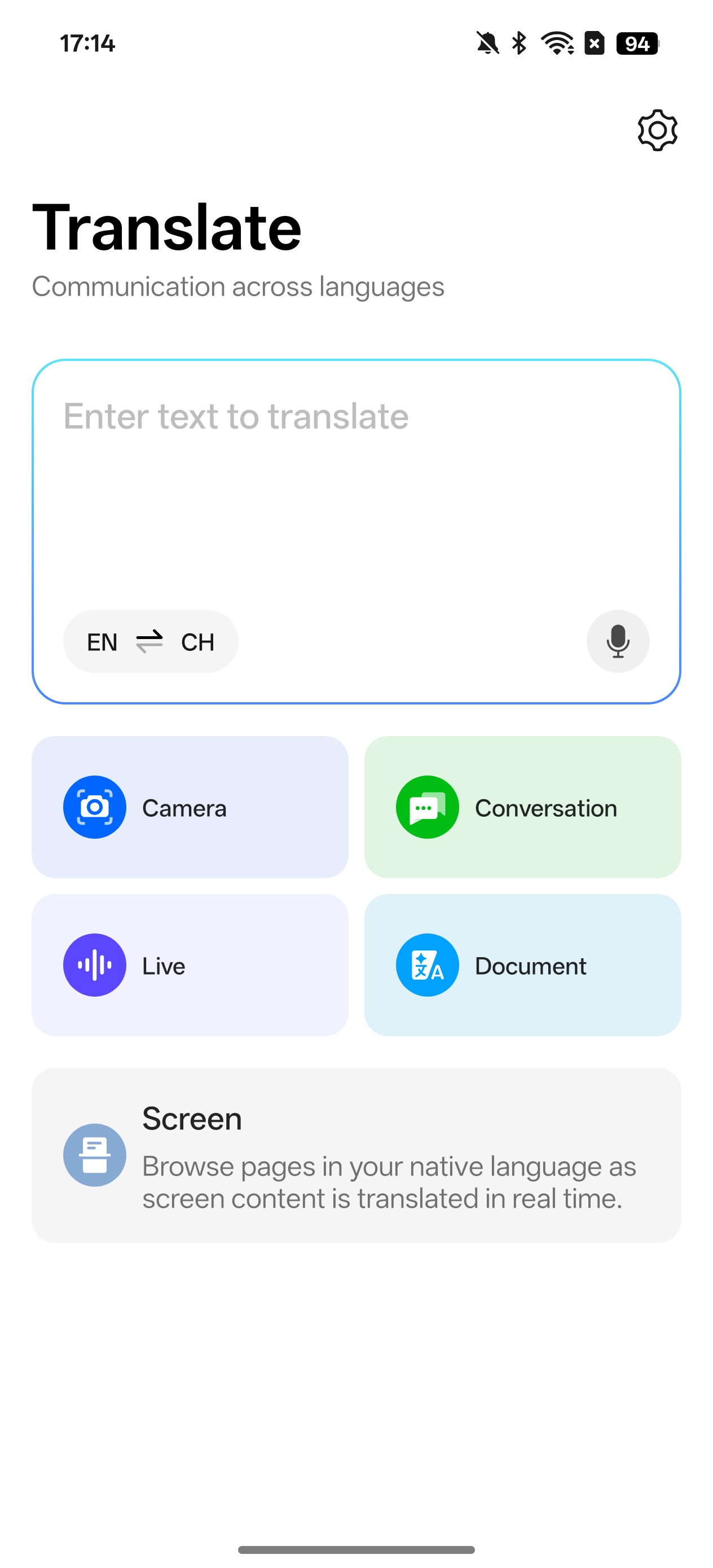Open the Screen translation card

click(356, 1155)
